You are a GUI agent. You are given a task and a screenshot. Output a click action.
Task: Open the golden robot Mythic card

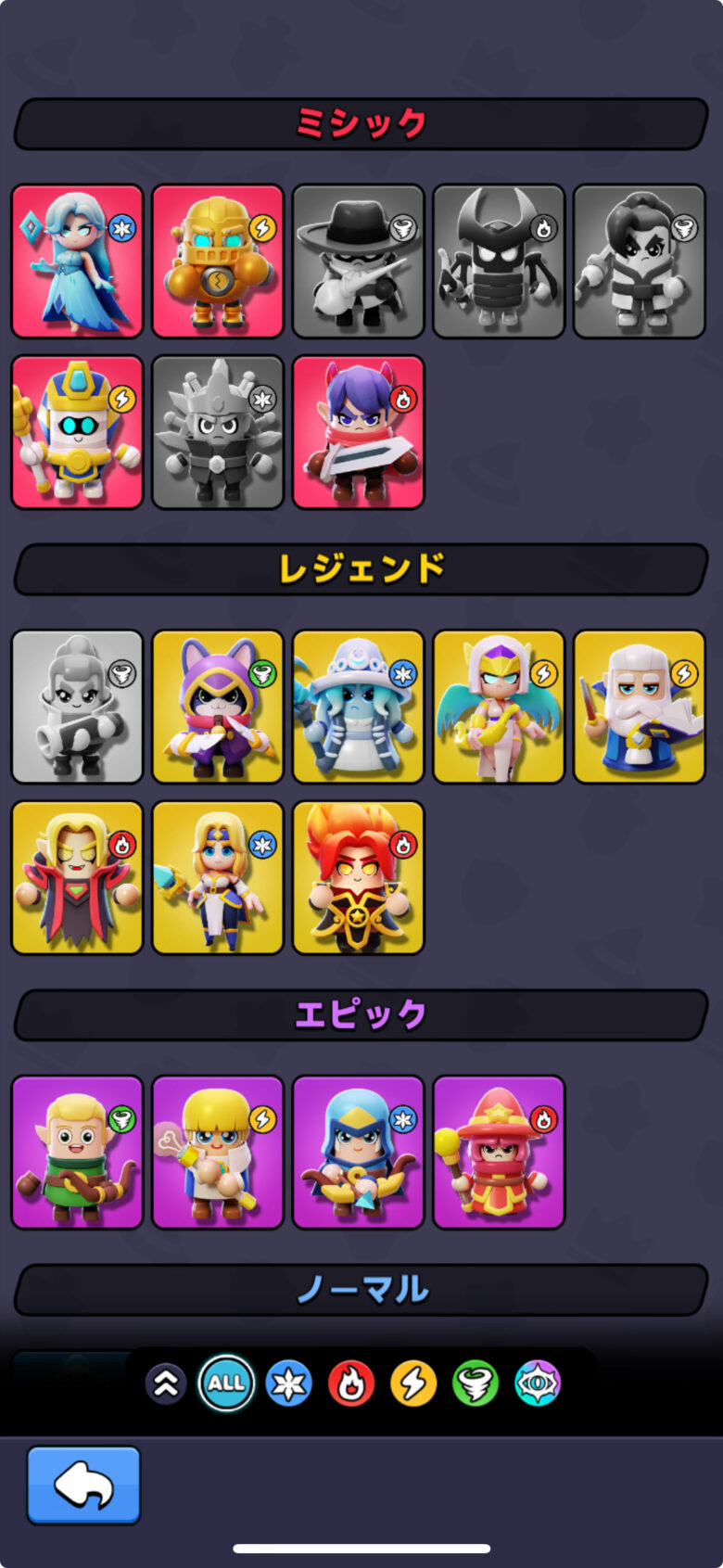pyautogui.click(x=218, y=261)
